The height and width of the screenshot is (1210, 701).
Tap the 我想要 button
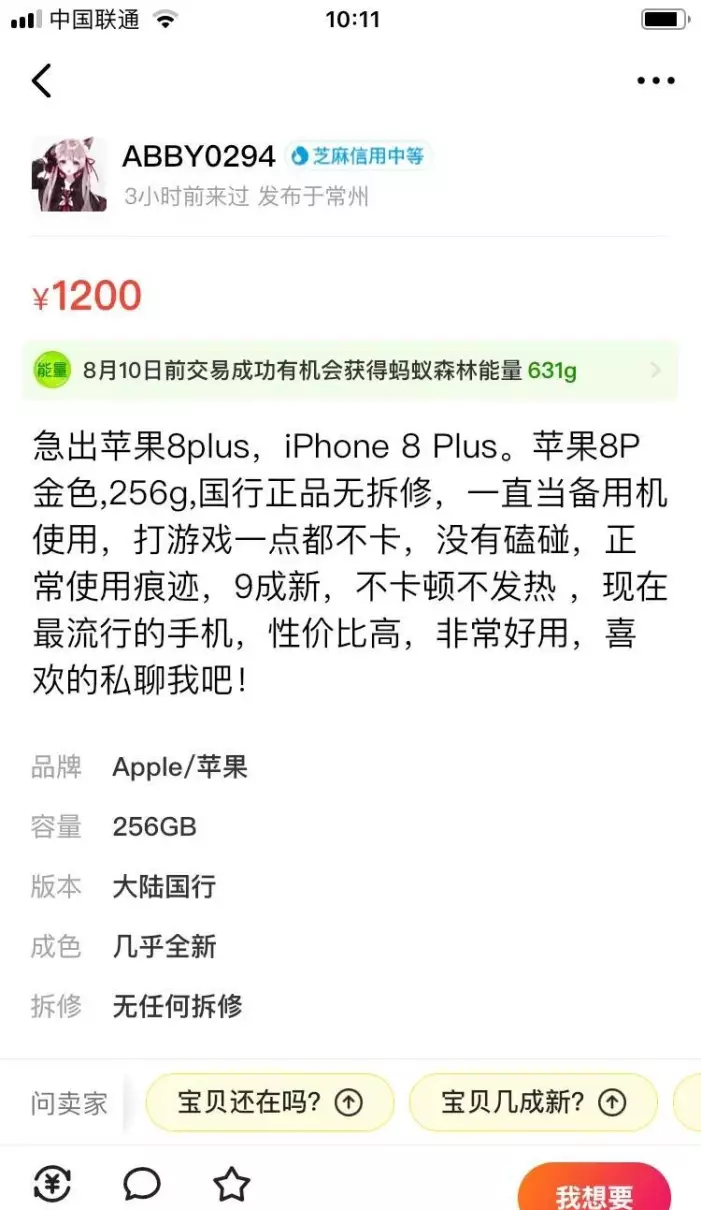pos(594,1187)
